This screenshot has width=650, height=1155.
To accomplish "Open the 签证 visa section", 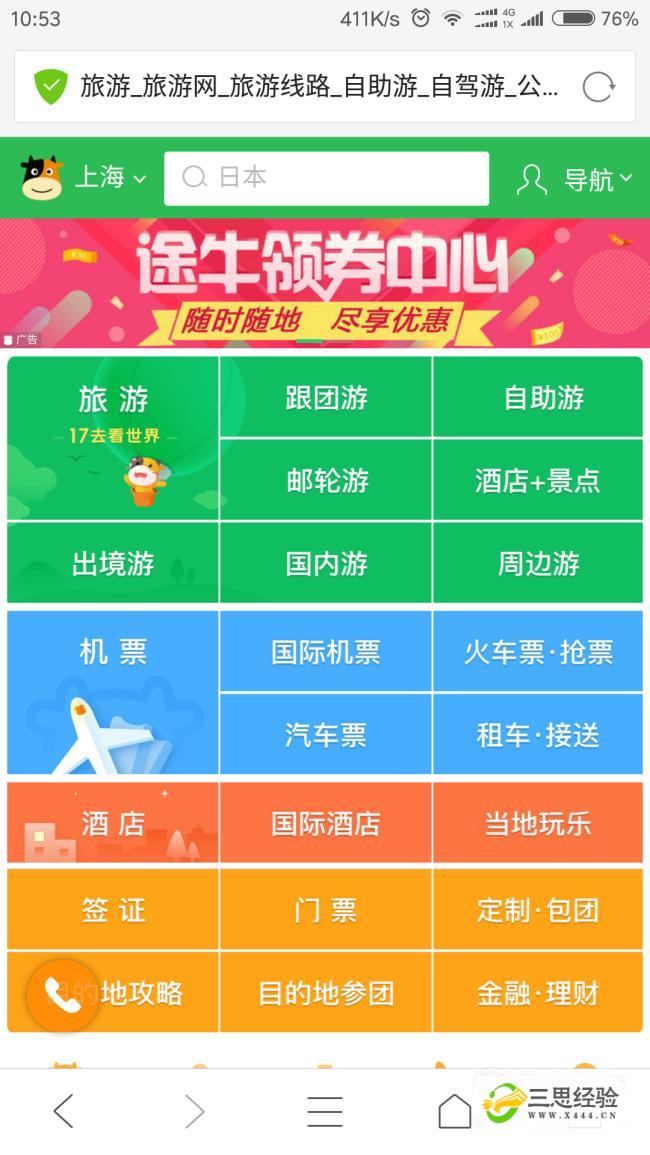I will tap(113, 910).
